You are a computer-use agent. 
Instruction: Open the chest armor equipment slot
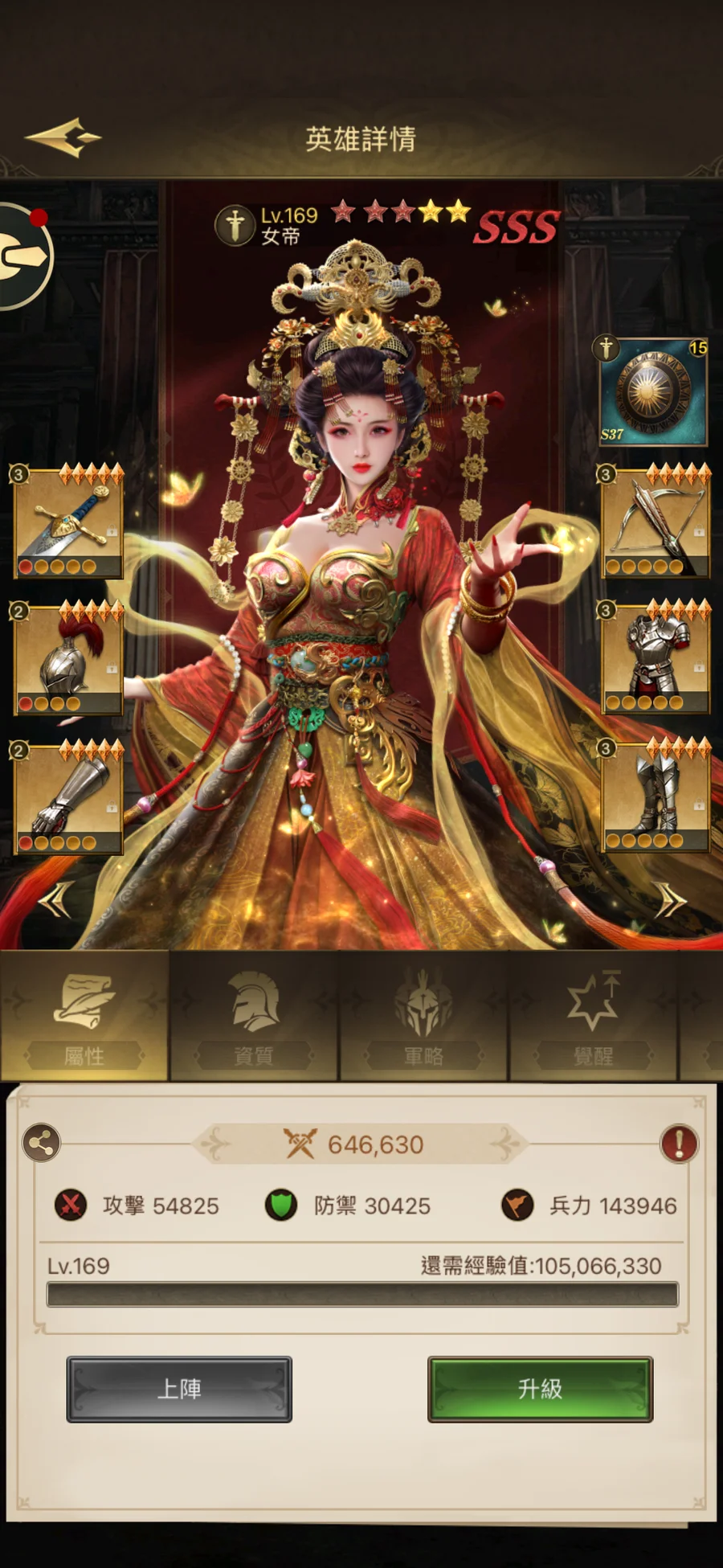[656, 659]
